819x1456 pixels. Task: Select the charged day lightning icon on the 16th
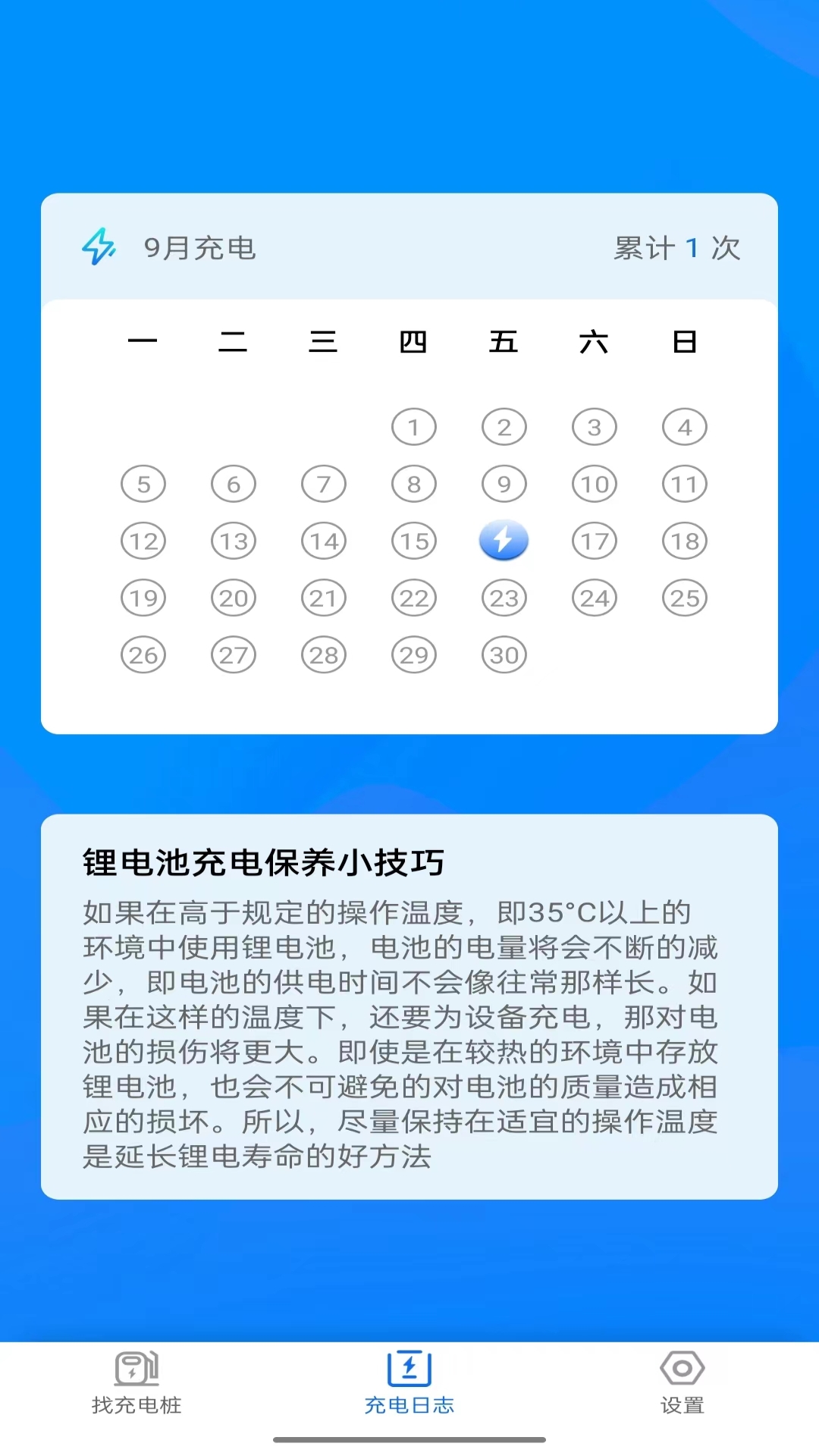(504, 540)
